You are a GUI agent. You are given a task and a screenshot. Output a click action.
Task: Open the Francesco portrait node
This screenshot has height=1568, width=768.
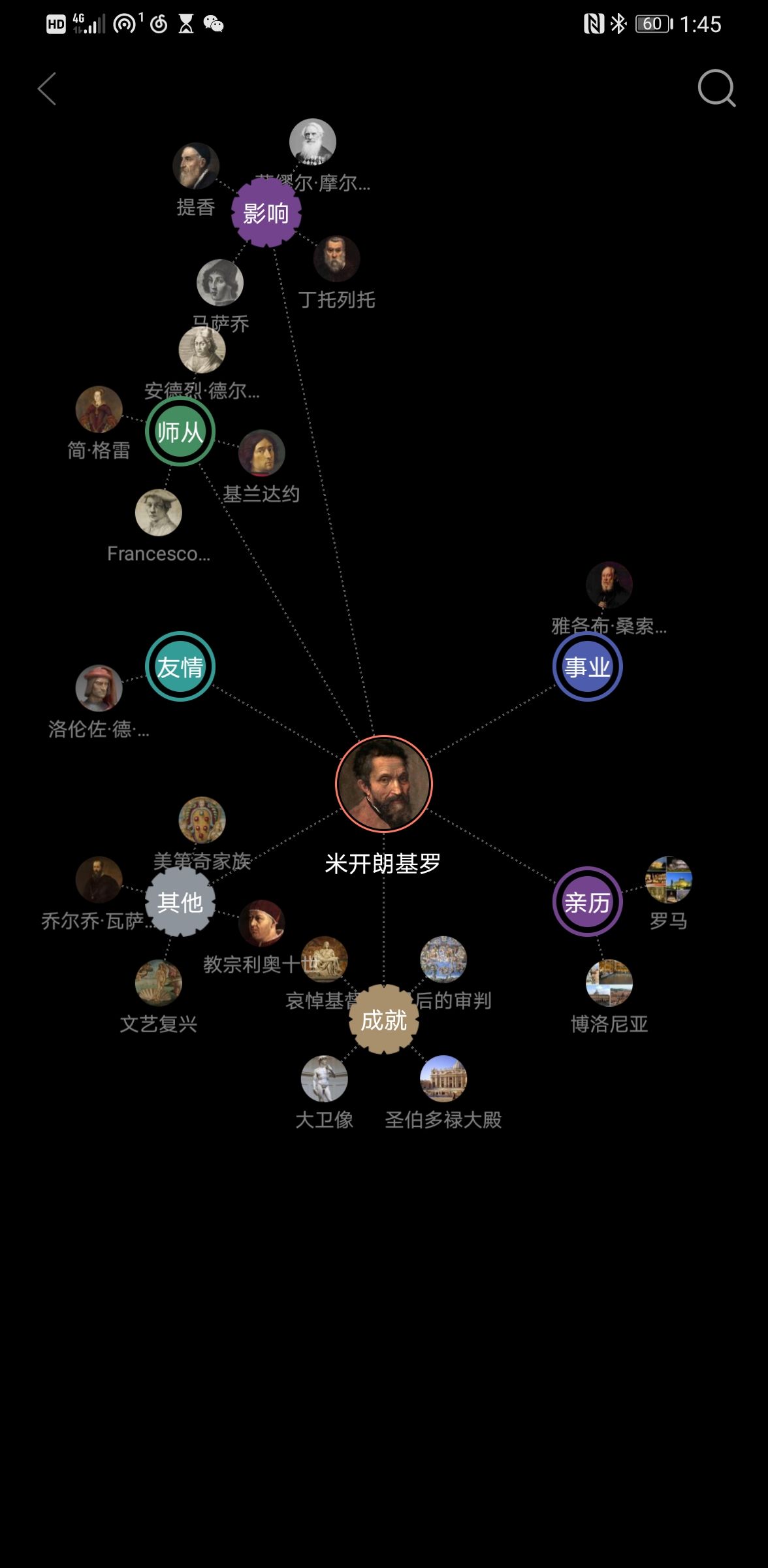click(159, 512)
